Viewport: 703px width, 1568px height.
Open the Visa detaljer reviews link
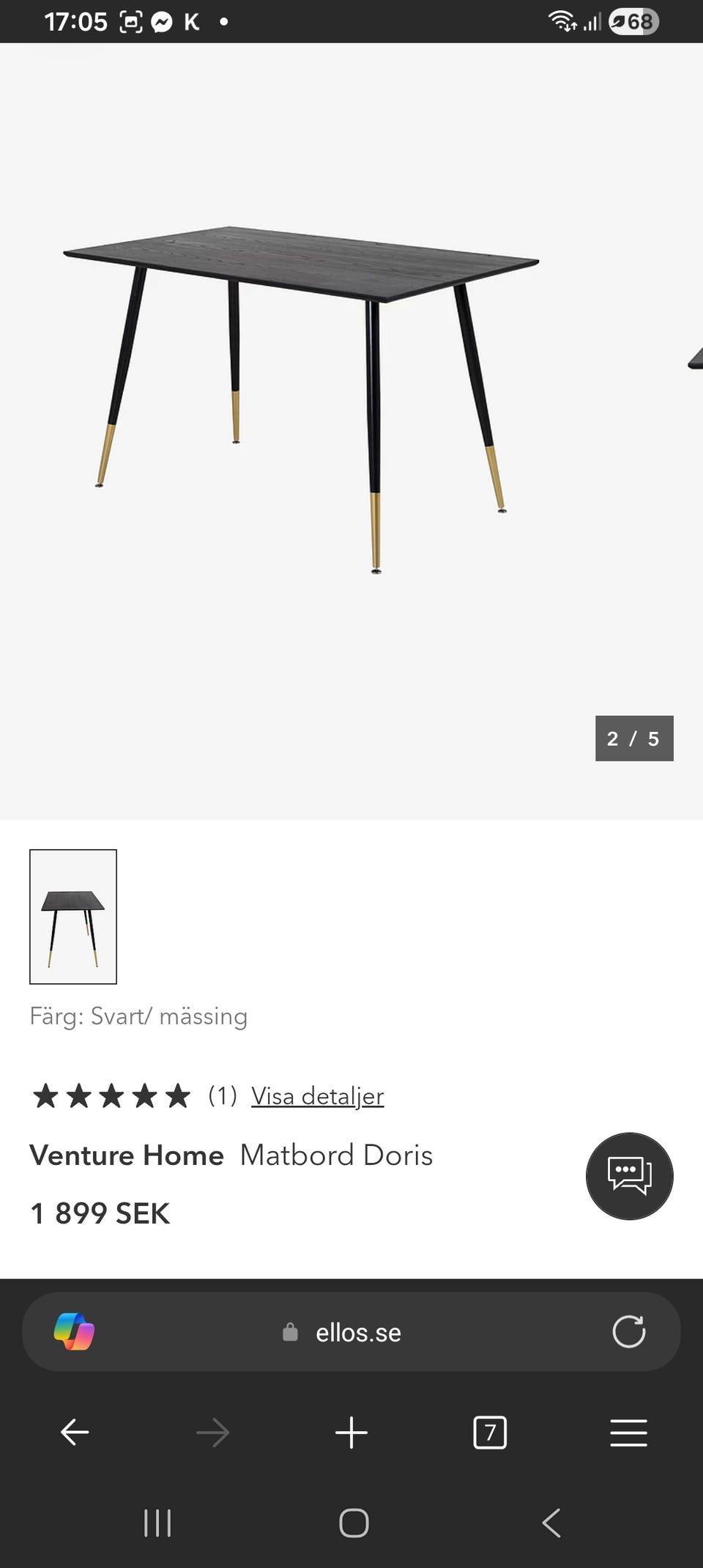(x=317, y=1096)
